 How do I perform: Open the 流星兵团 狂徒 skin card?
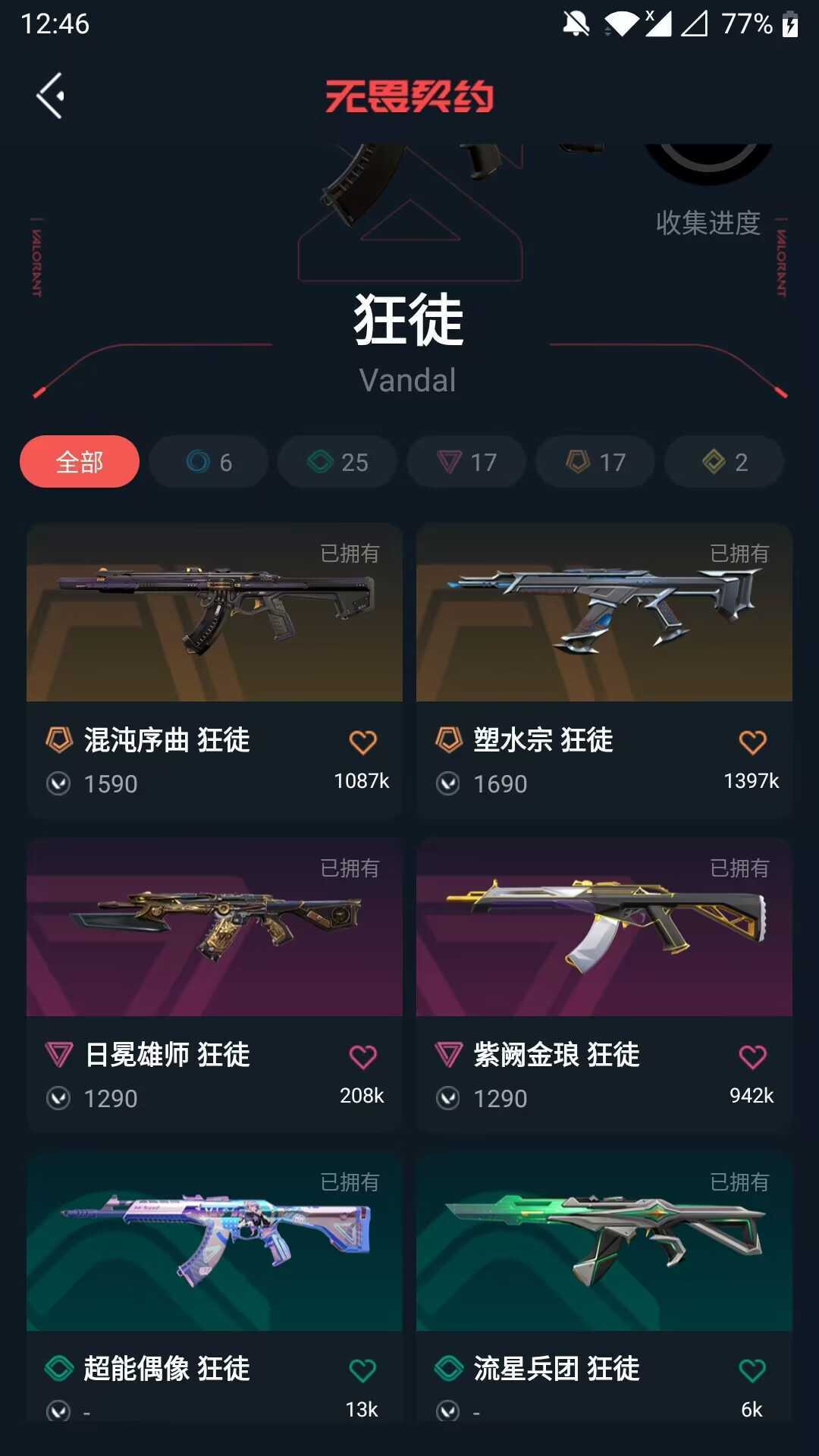click(604, 1286)
